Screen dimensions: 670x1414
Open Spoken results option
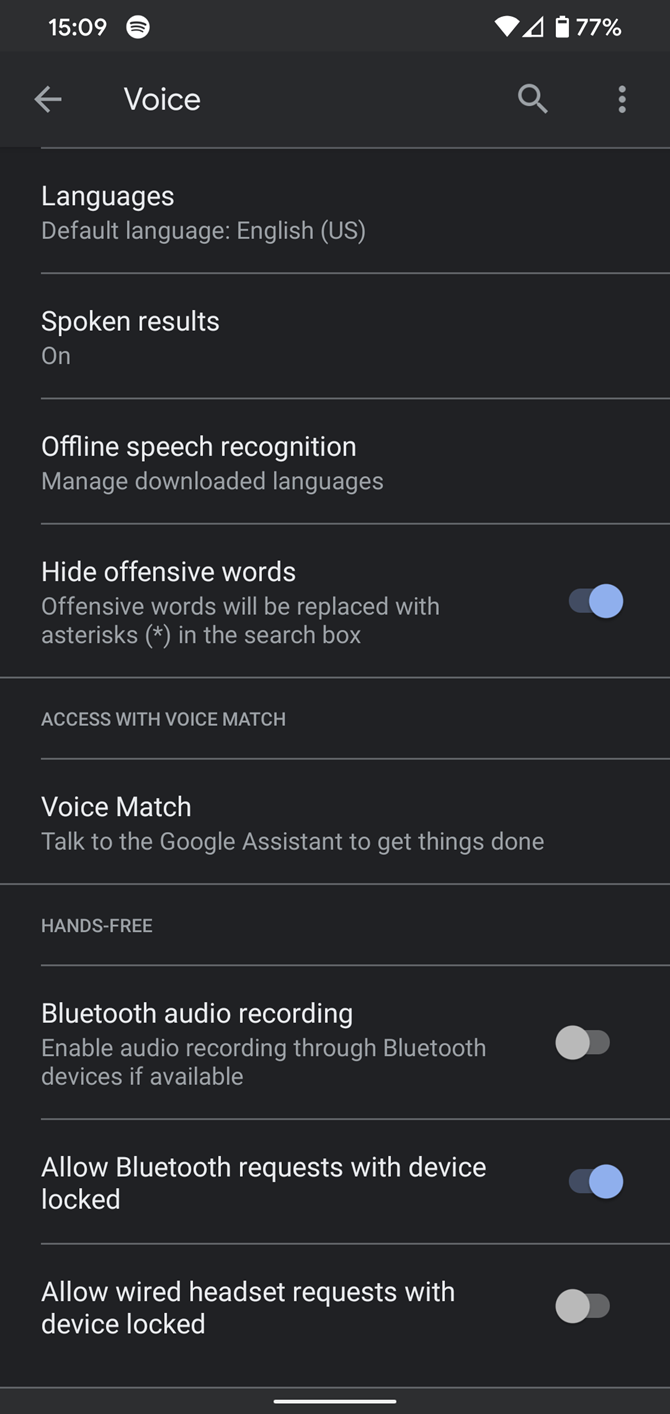coord(335,336)
